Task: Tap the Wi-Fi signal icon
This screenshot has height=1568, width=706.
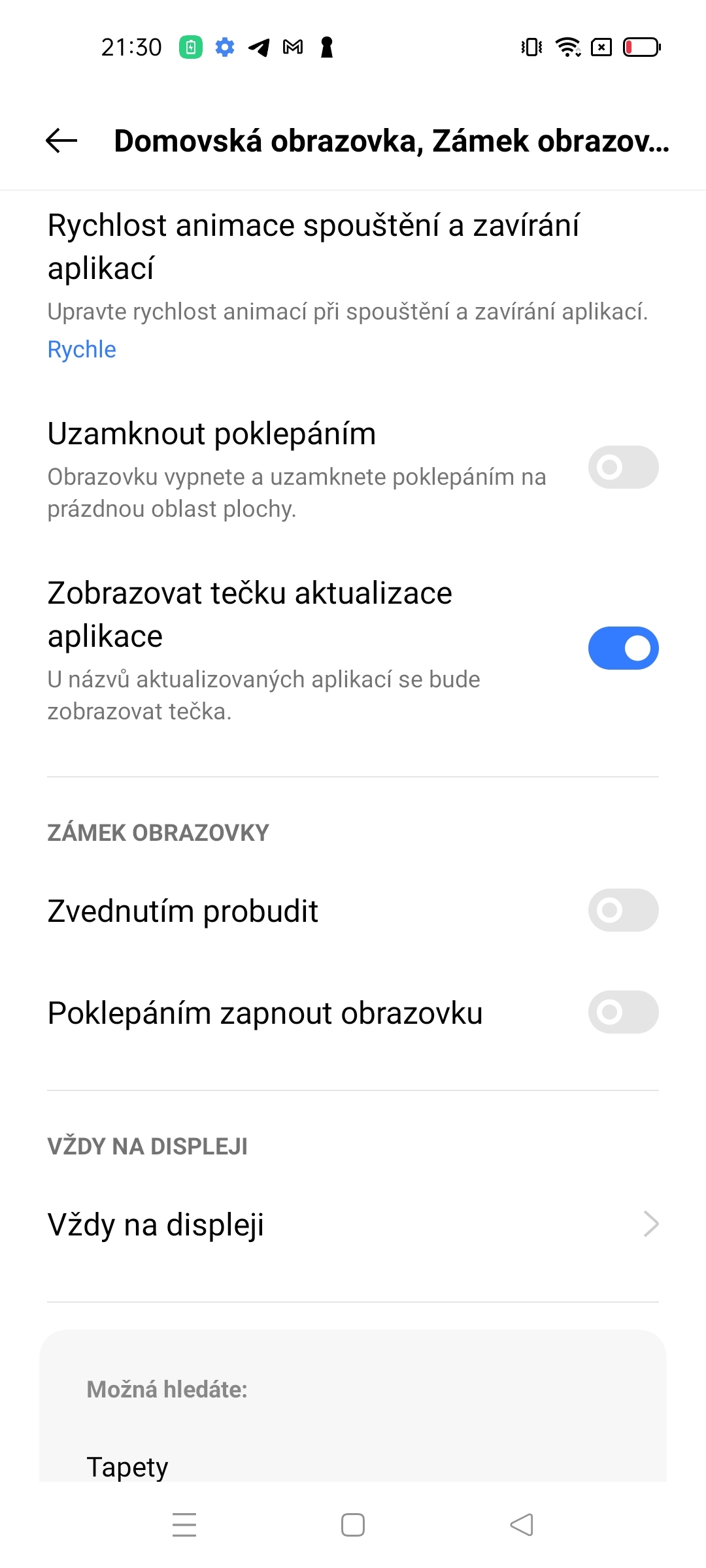Action: pyautogui.click(x=566, y=47)
